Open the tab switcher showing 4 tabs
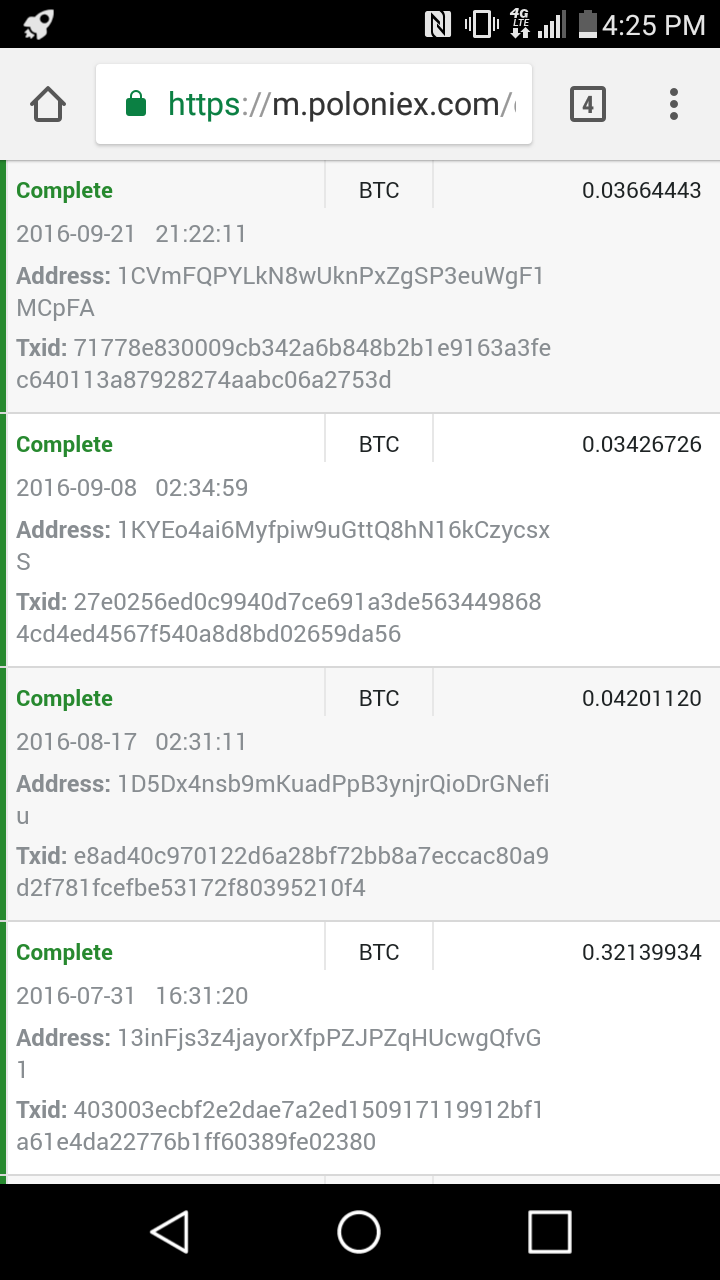 click(x=588, y=104)
